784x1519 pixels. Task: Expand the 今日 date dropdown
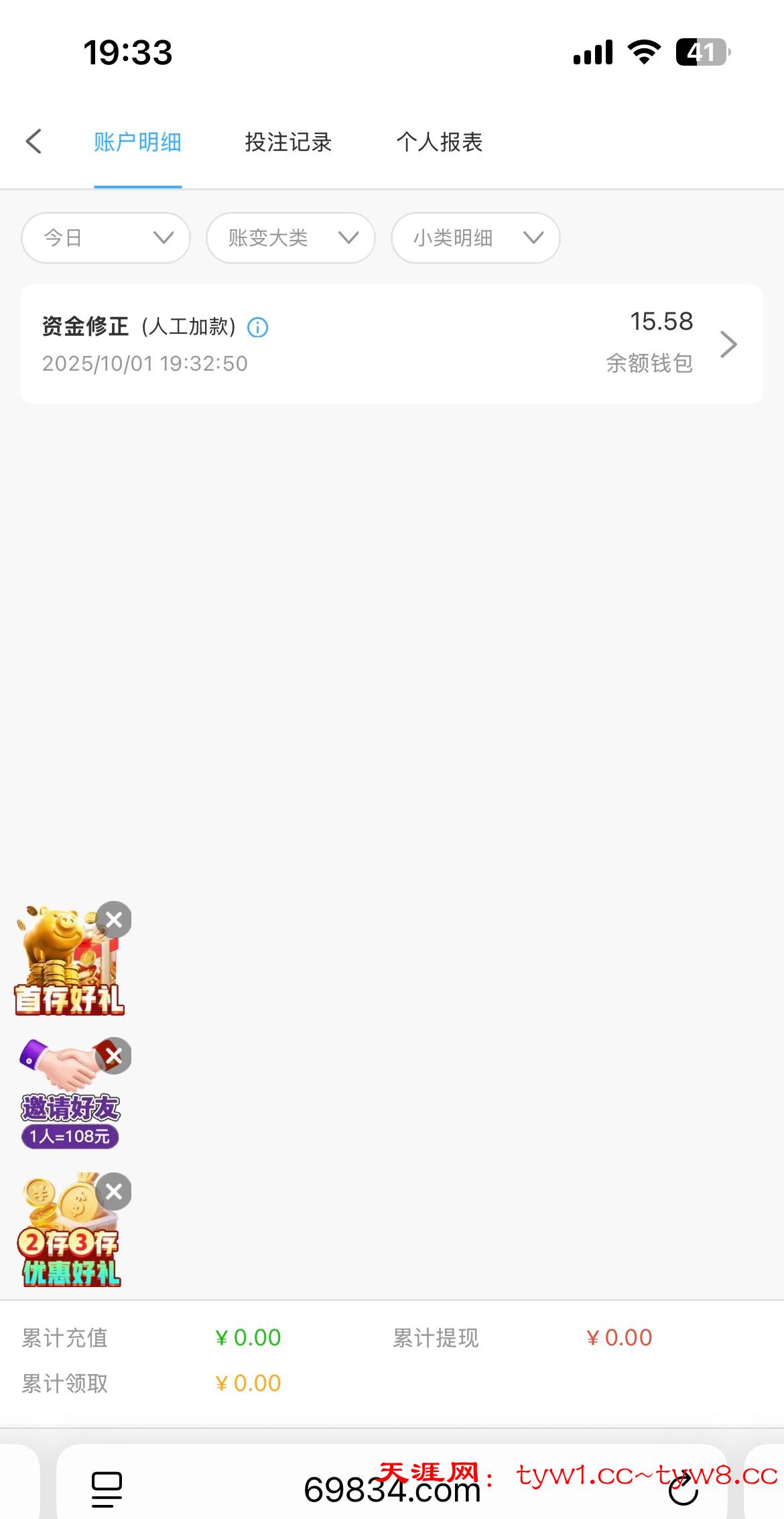coord(106,238)
